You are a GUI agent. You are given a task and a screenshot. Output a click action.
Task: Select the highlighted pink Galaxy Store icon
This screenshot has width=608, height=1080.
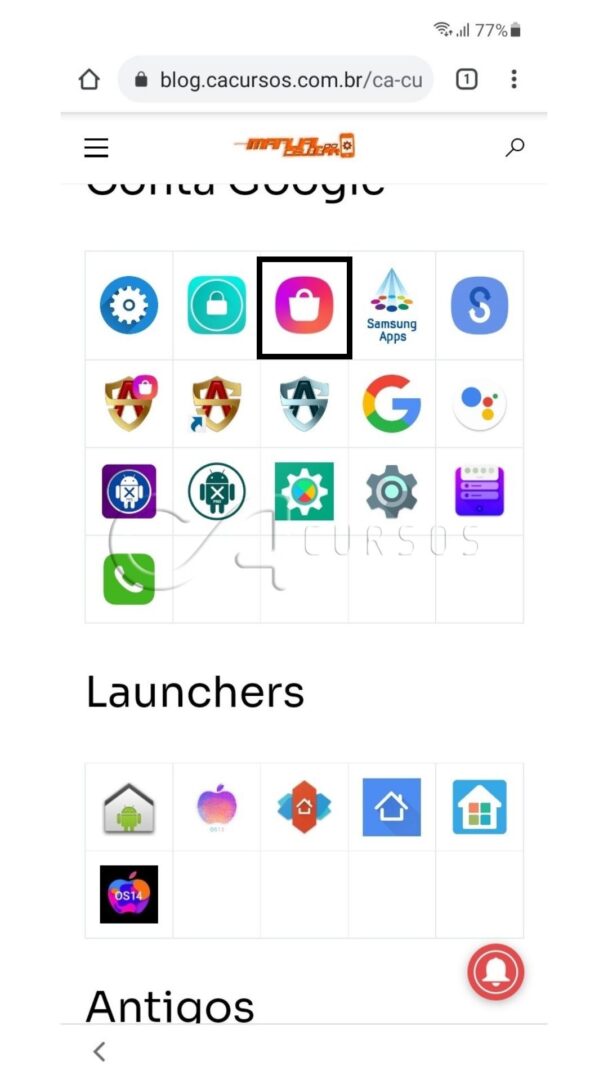tap(304, 305)
